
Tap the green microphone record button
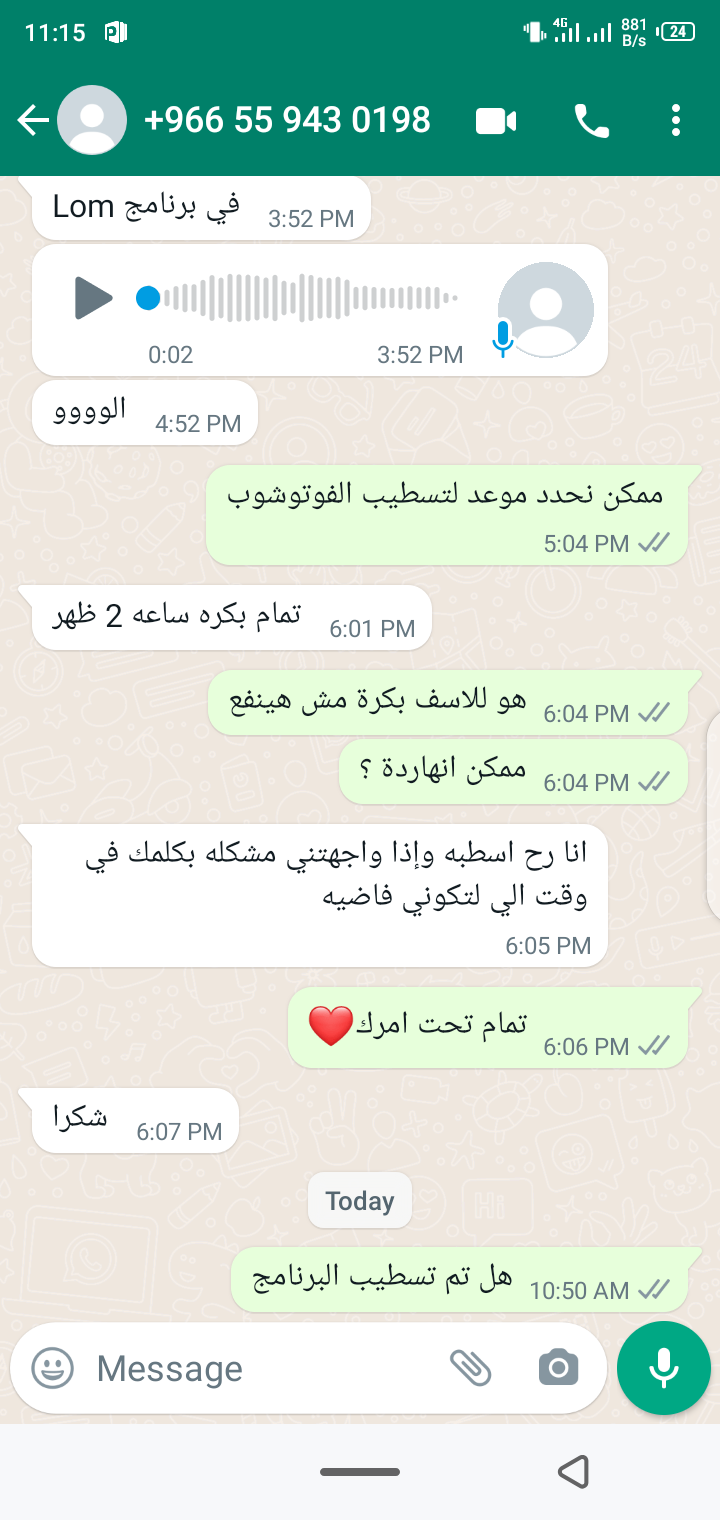coord(664,1368)
